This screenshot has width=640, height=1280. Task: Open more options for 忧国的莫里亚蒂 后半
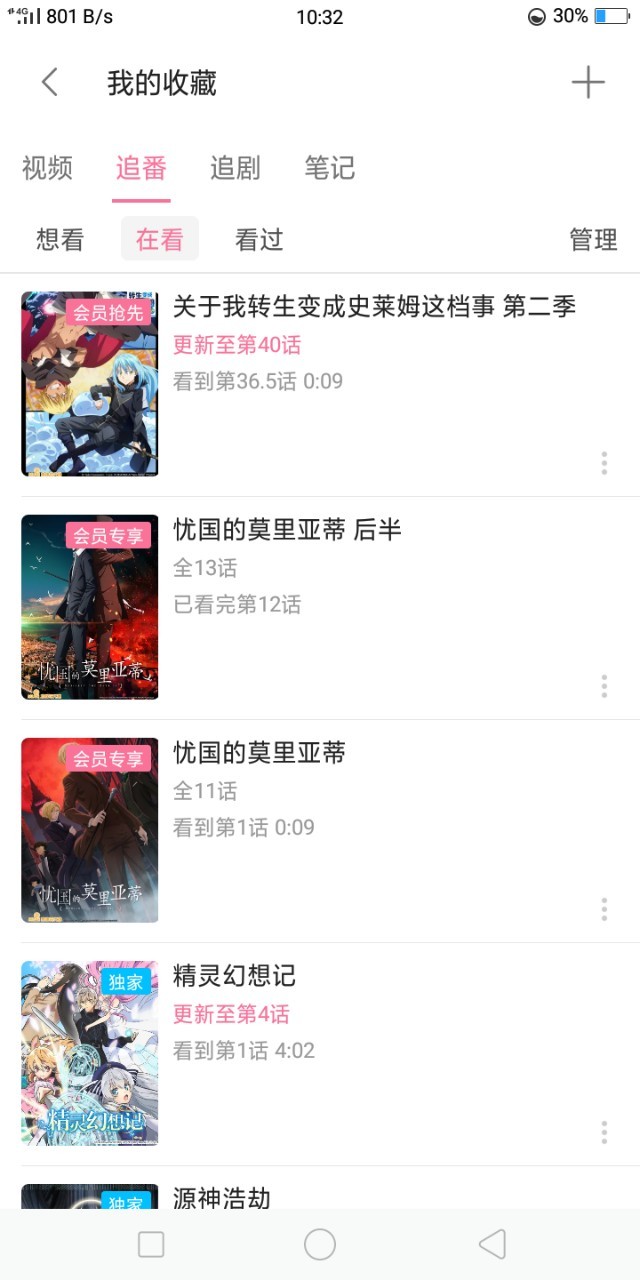pyautogui.click(x=604, y=686)
